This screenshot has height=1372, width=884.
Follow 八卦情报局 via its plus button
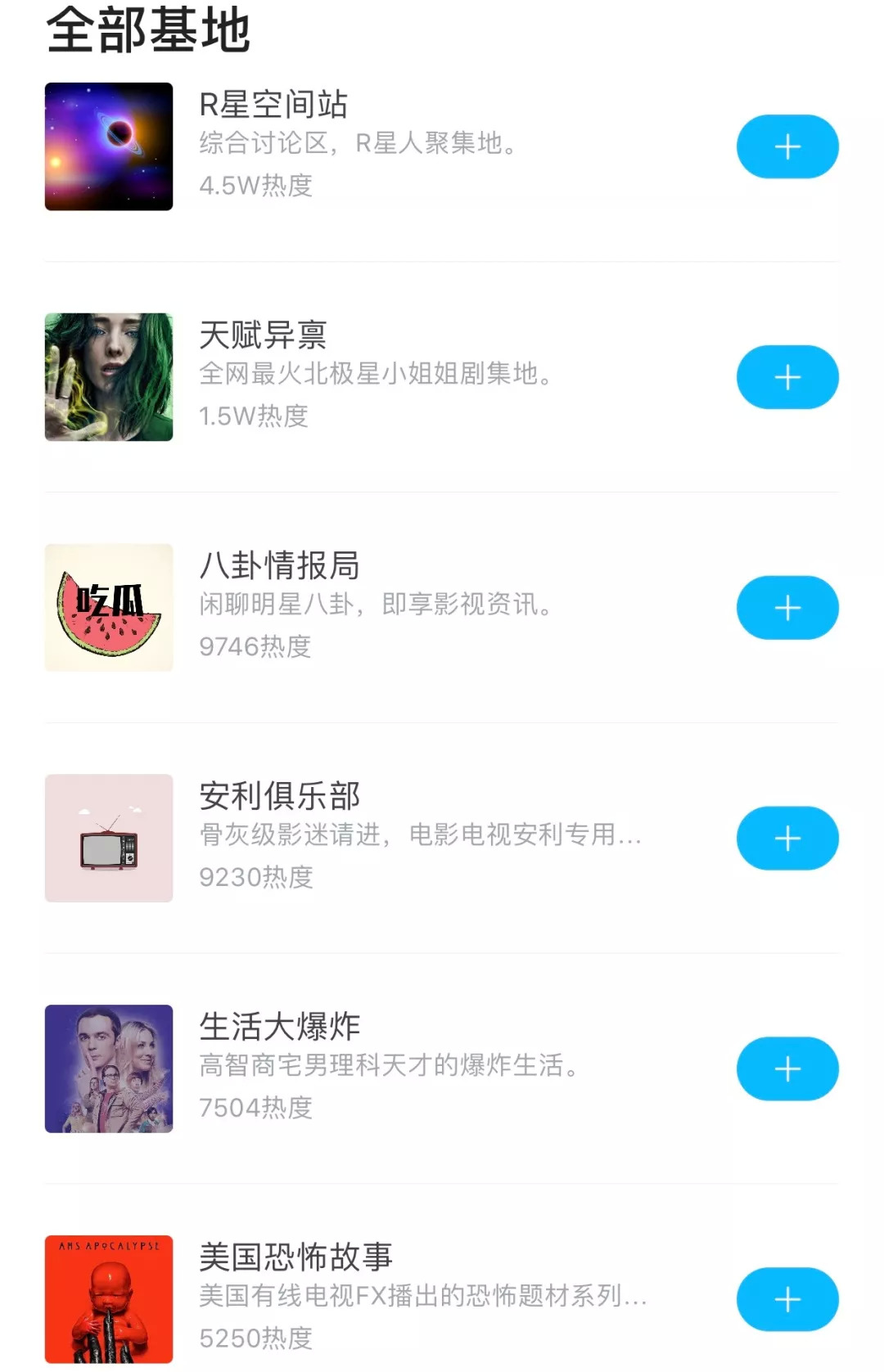click(787, 608)
